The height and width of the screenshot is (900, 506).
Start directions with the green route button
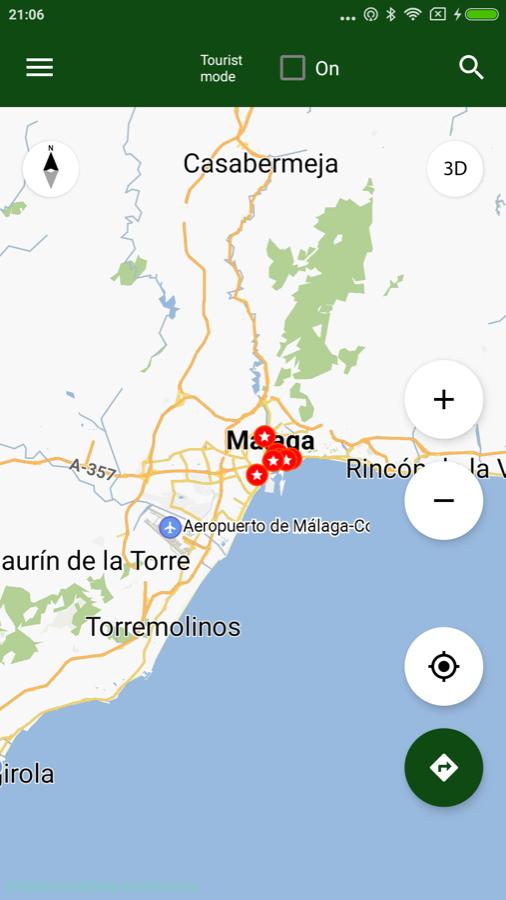443,767
